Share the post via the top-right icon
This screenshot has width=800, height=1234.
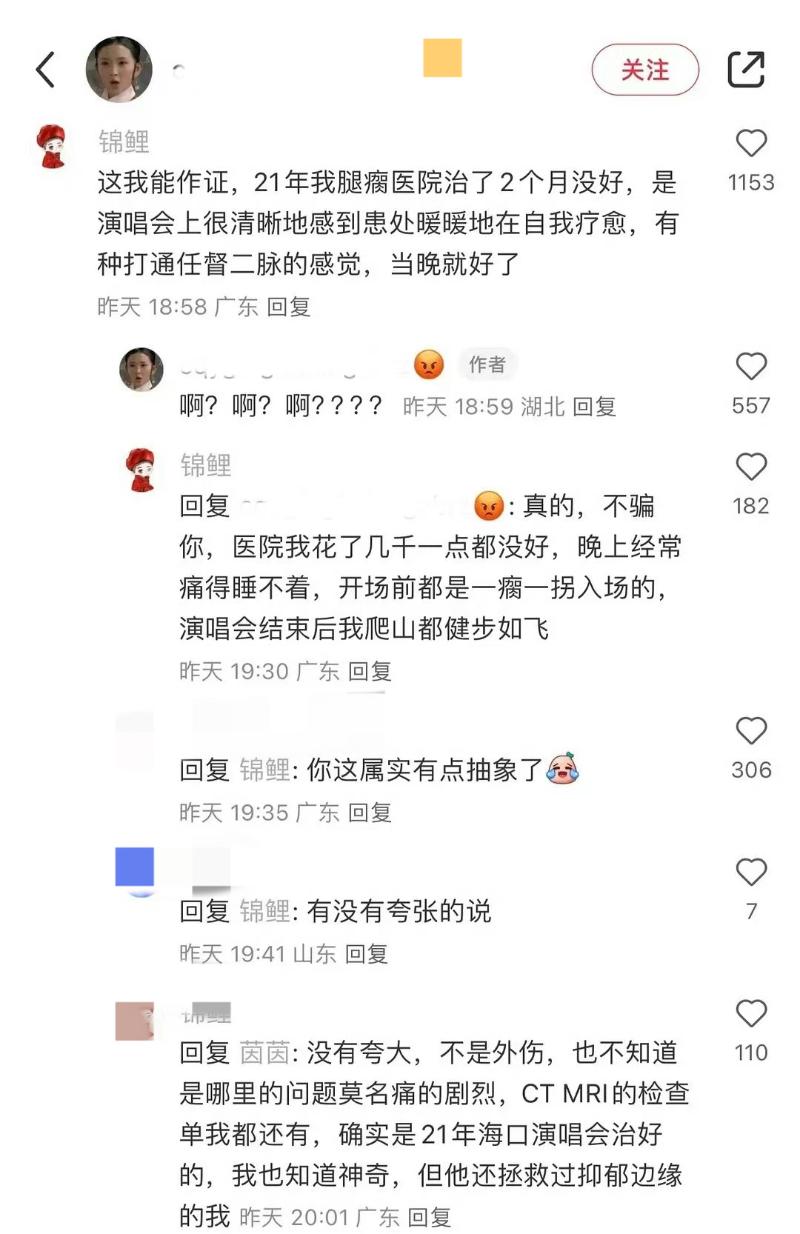pyautogui.click(x=746, y=69)
